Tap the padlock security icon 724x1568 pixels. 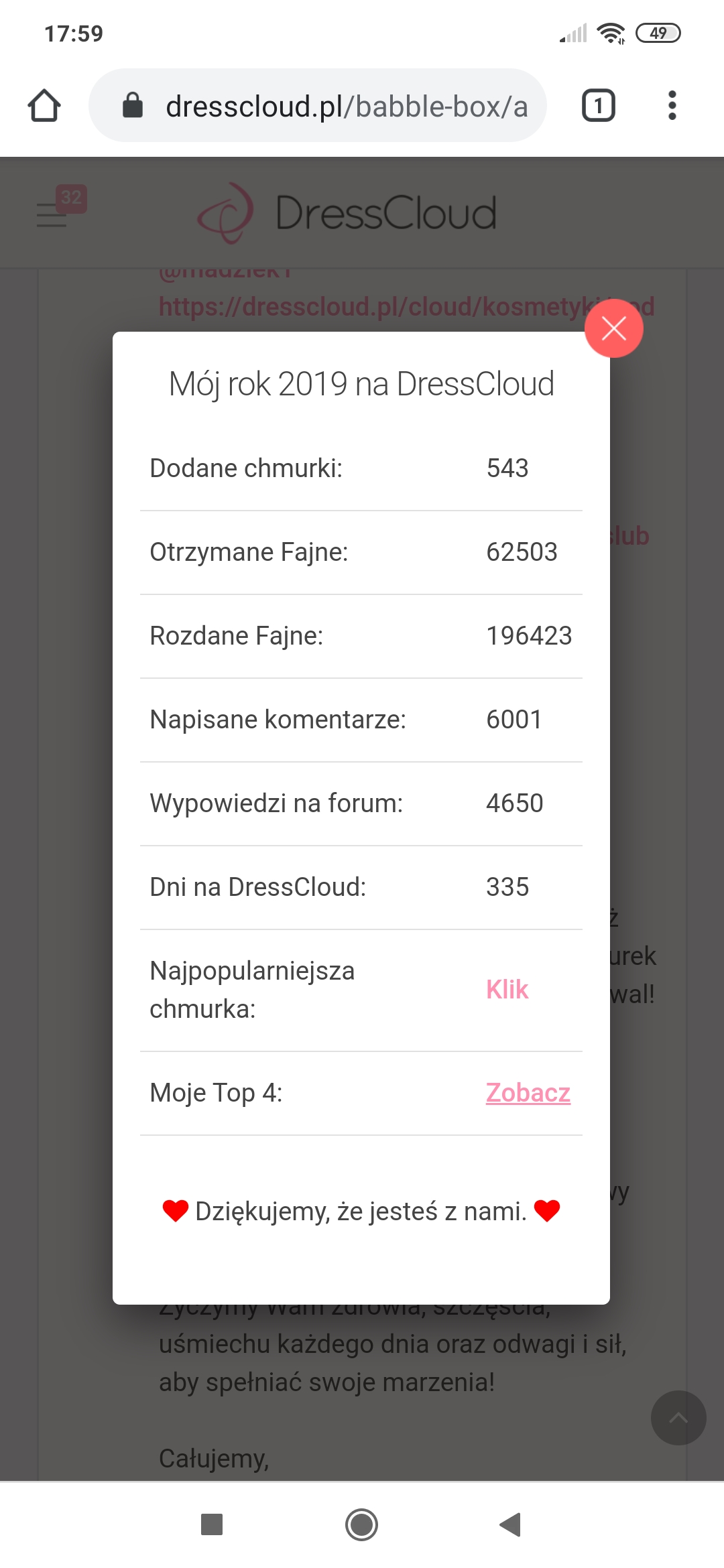[131, 105]
